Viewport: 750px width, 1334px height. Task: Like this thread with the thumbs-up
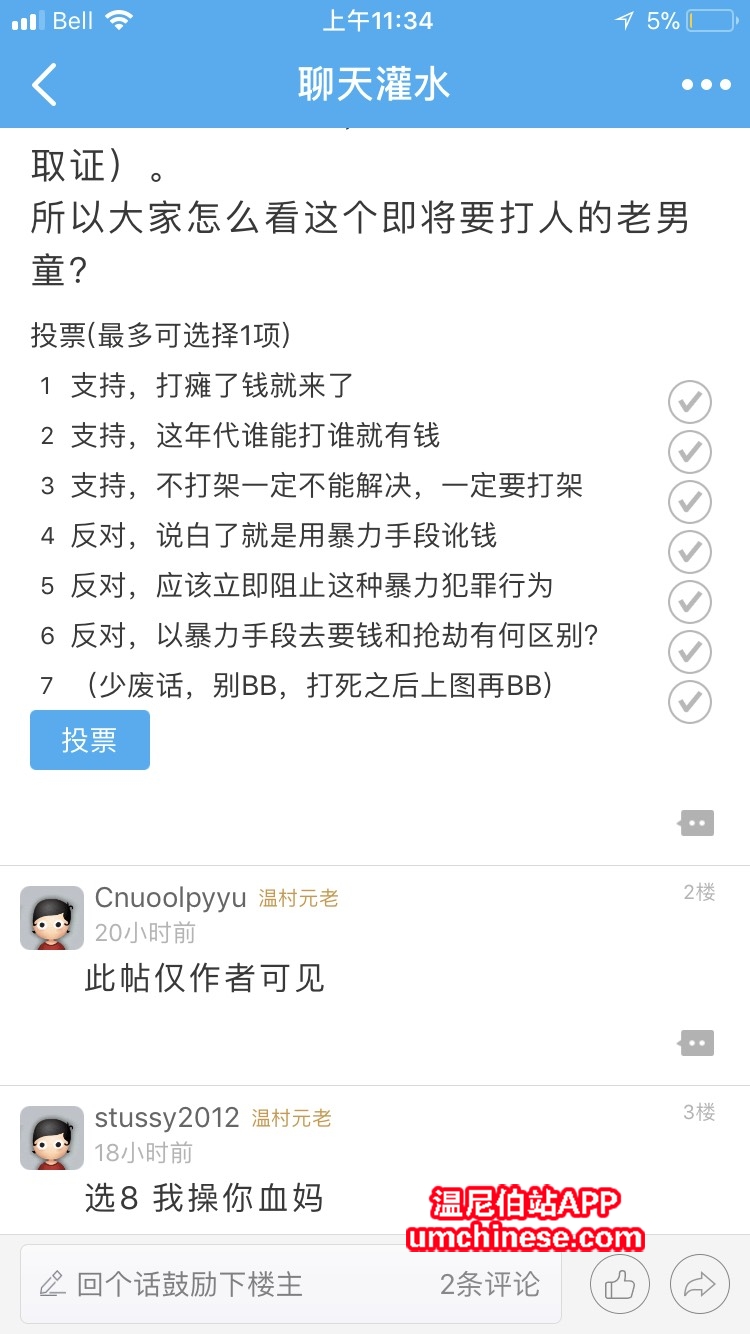(620, 1284)
